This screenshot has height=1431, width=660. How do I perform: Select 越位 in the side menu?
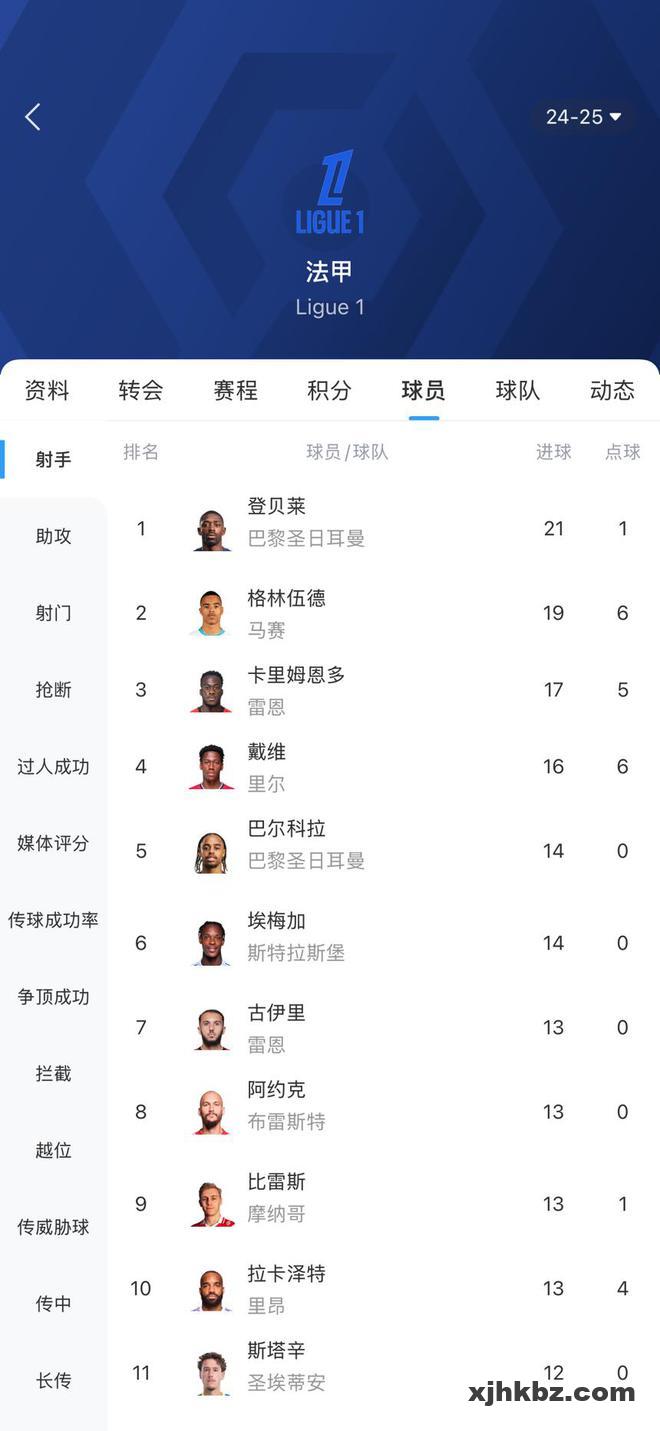(53, 1150)
